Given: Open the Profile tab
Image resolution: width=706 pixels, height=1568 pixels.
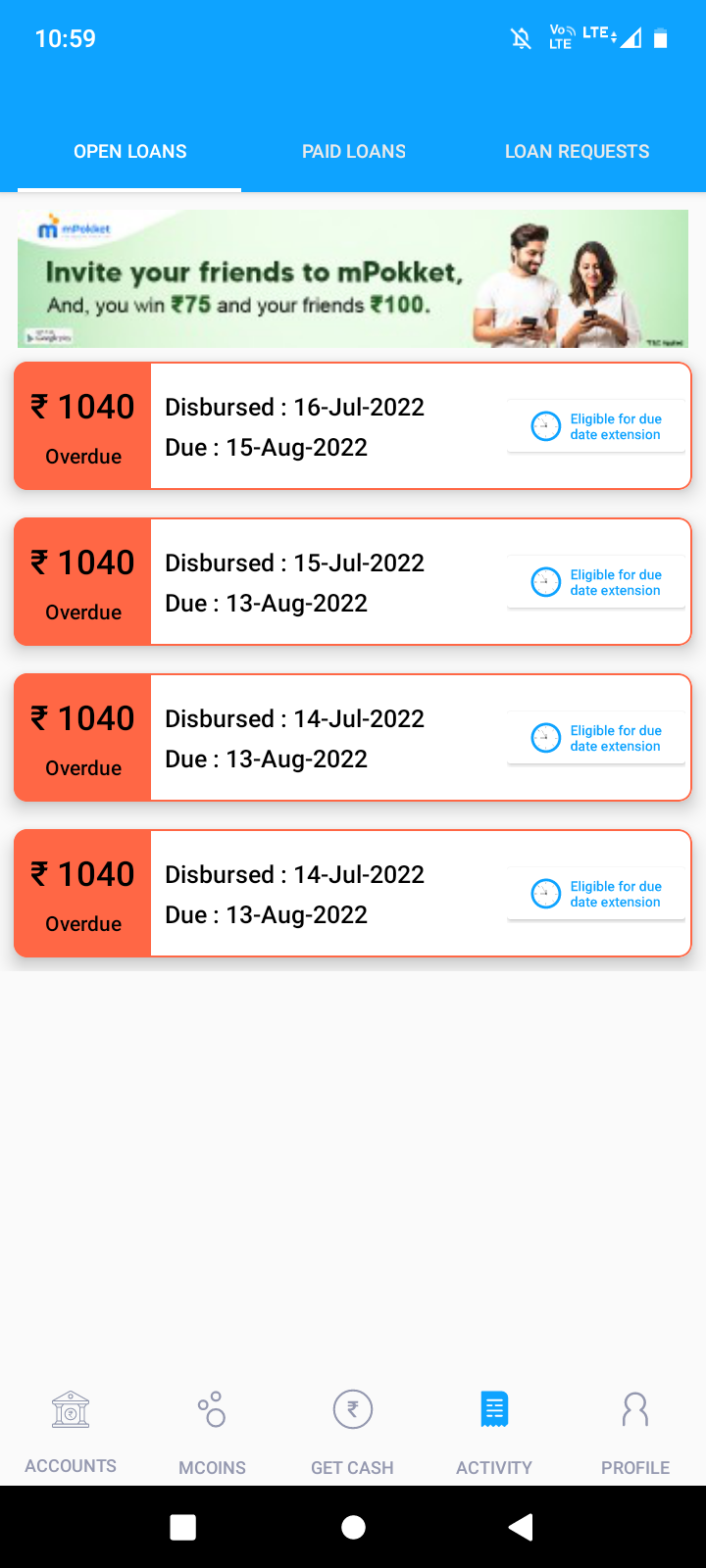Looking at the screenshot, I should (635, 1431).
